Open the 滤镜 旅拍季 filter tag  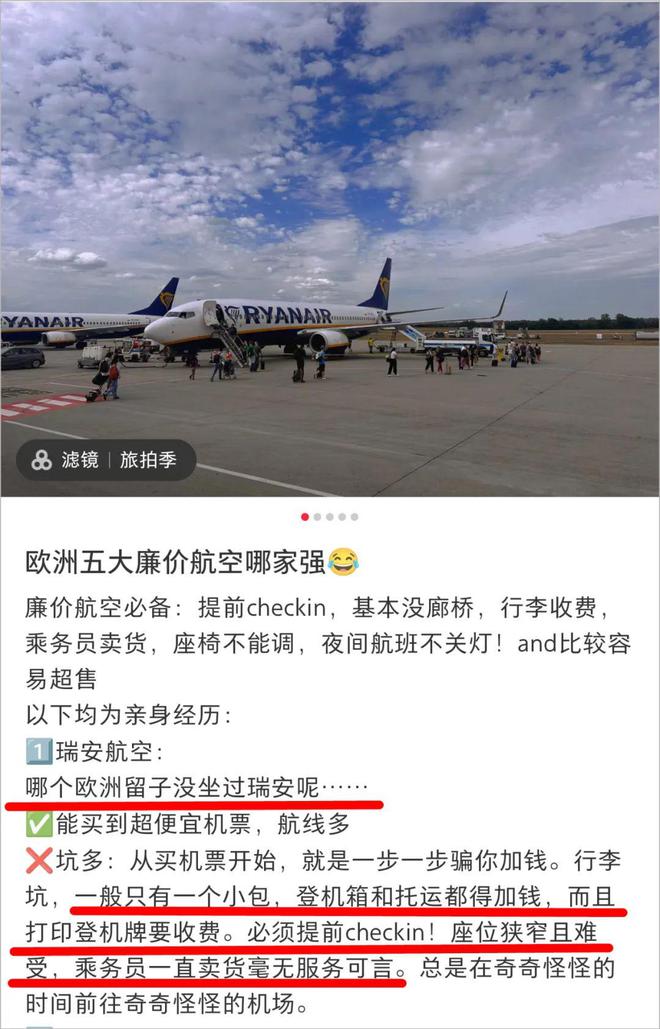(x=105, y=460)
